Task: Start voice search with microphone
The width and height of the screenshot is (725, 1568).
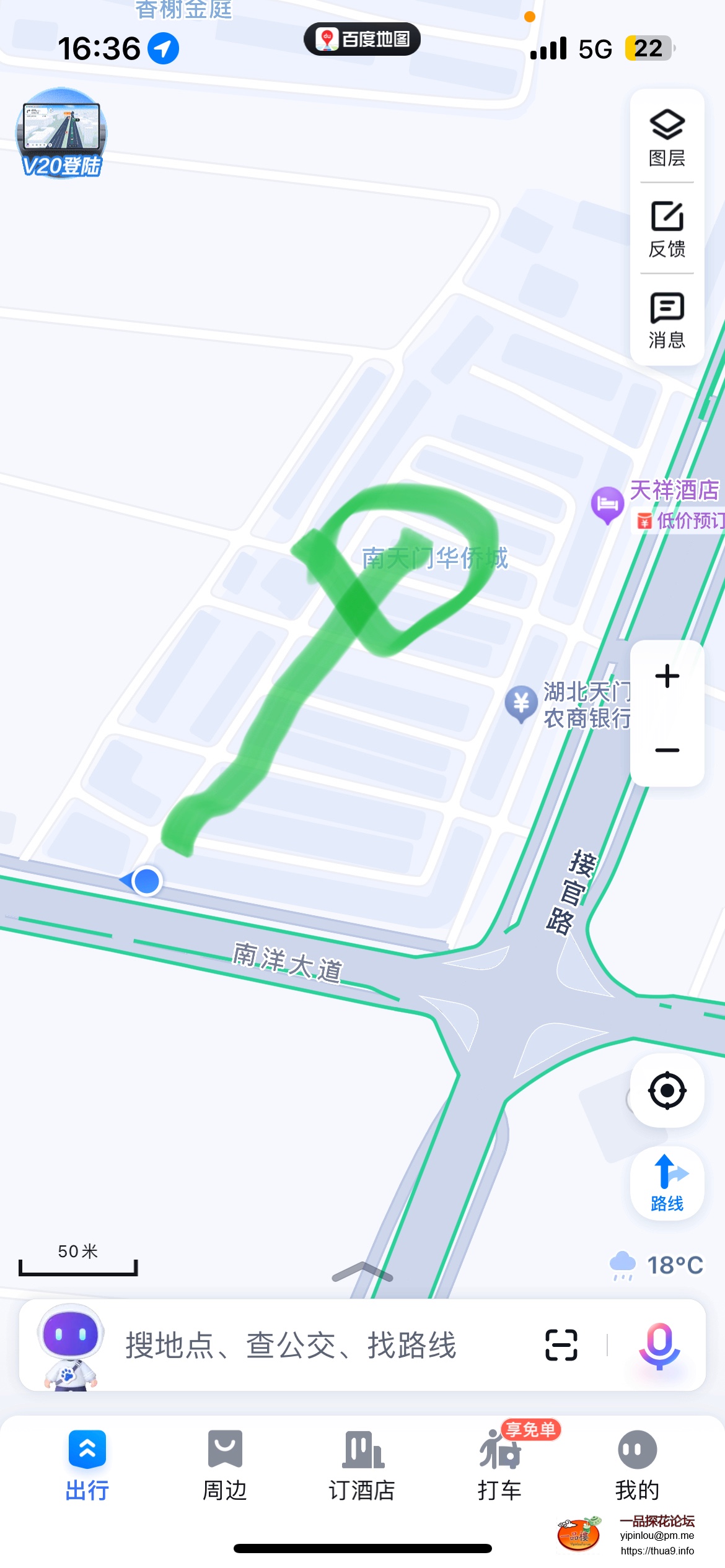Action: pos(659,1345)
